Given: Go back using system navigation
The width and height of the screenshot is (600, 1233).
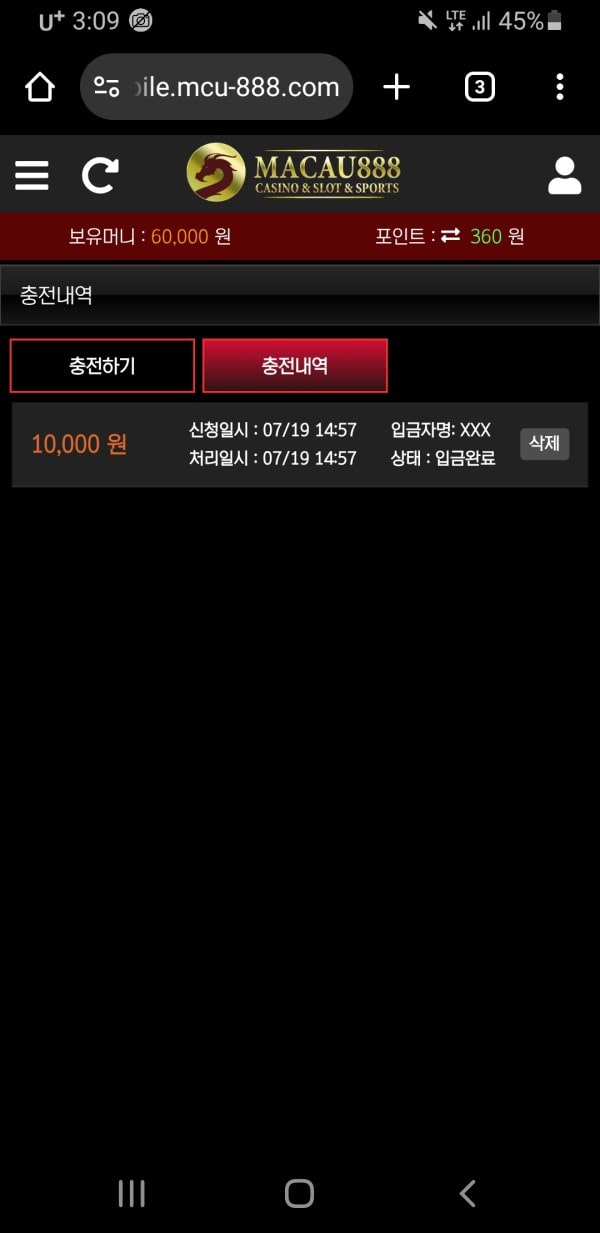Looking at the screenshot, I should pyautogui.click(x=467, y=1193).
